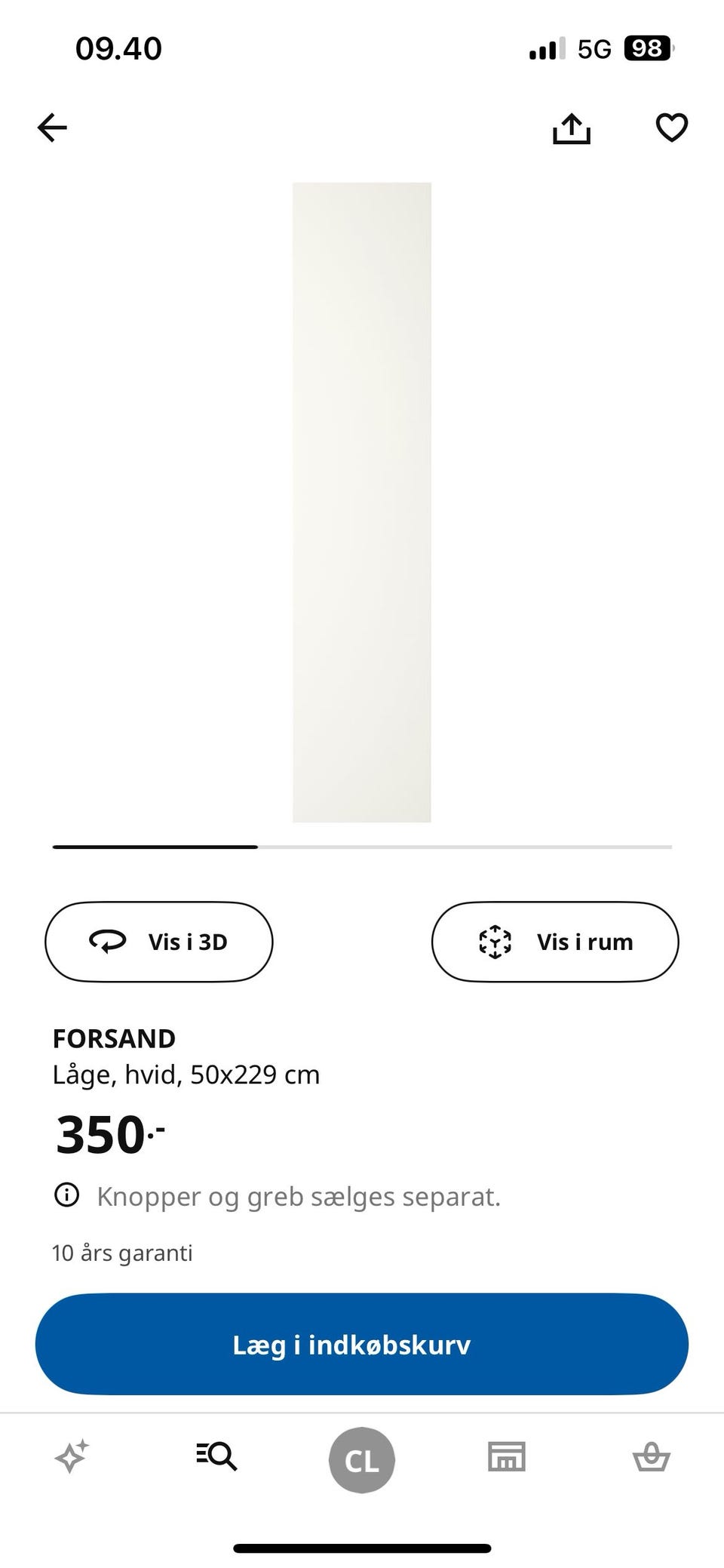Open the FORSAND door product image
724x1568 pixels.
coord(362,502)
